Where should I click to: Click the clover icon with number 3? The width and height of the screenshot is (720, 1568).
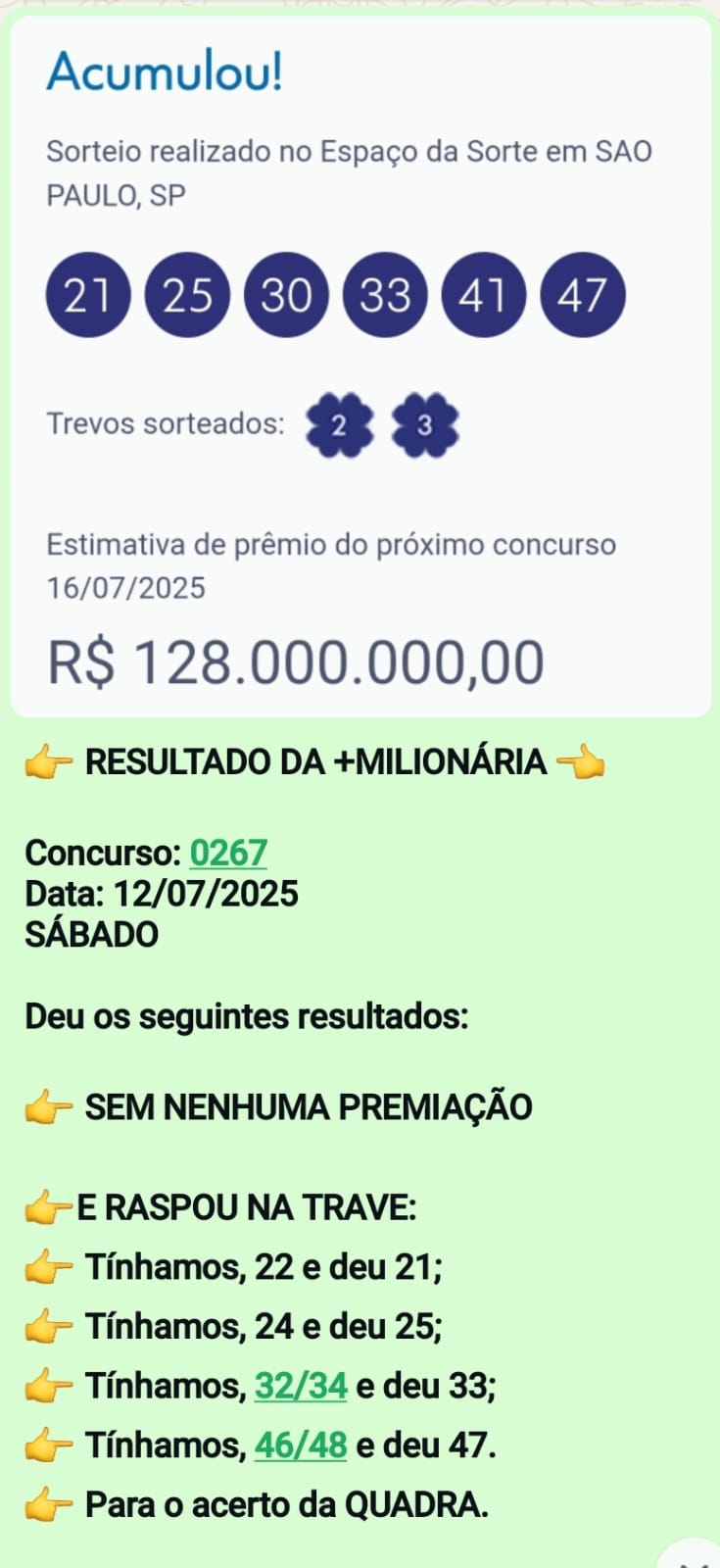(426, 424)
